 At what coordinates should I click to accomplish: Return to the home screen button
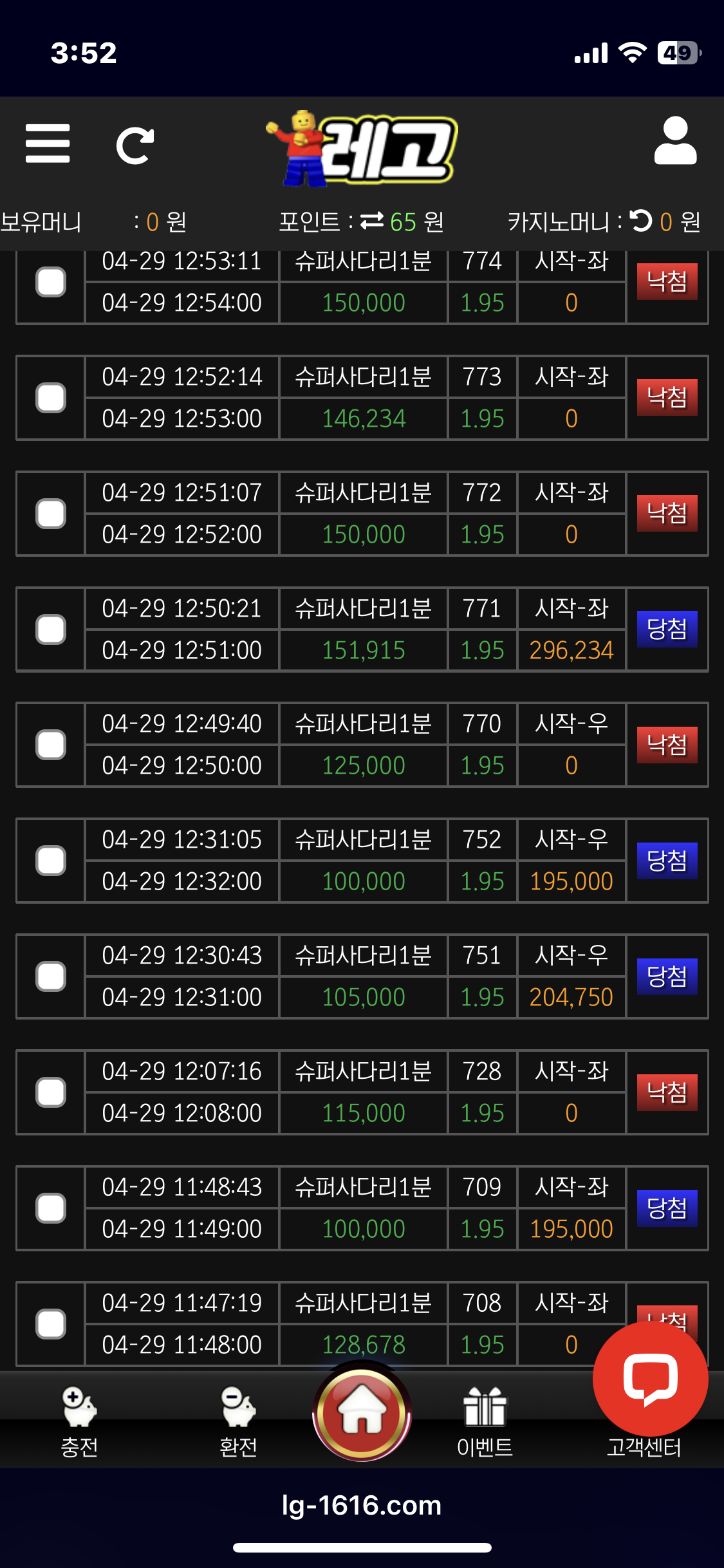(362, 1413)
